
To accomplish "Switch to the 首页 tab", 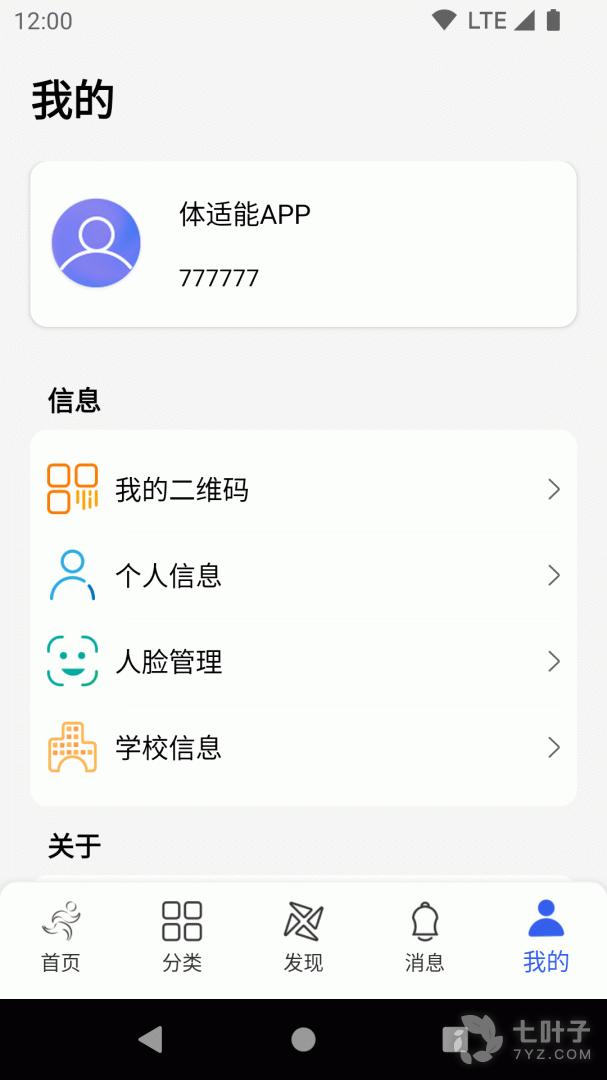I will (x=61, y=937).
